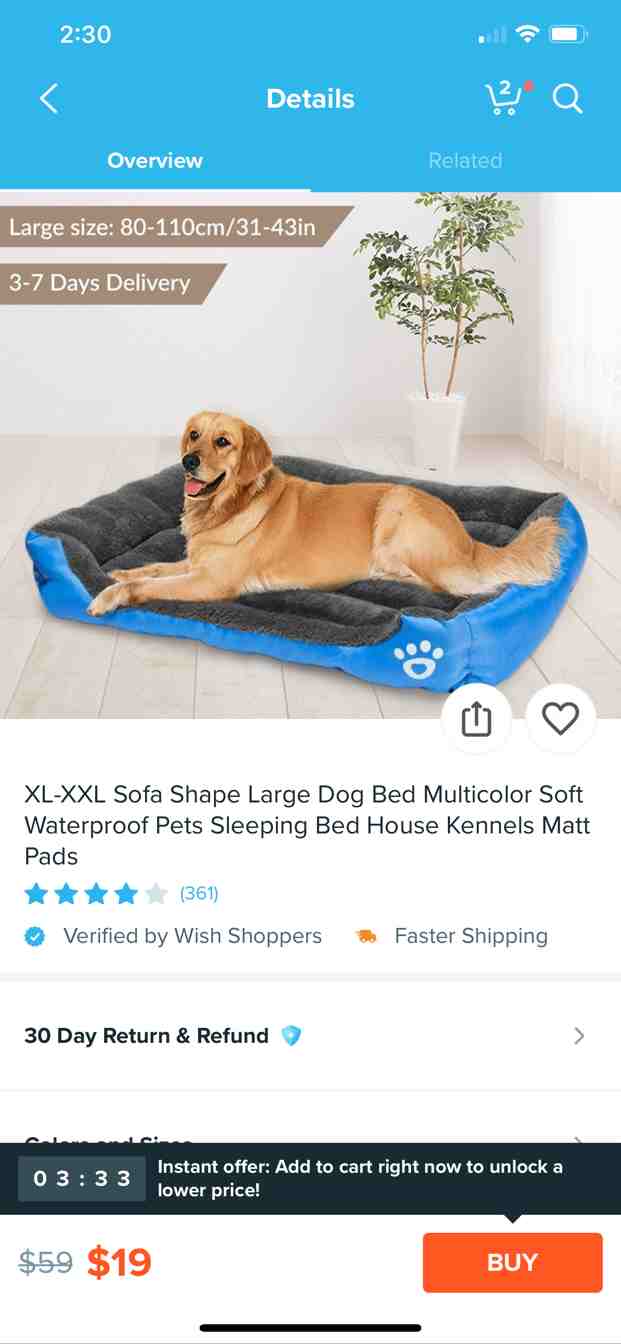
Task: Select the Overview tab
Action: (155, 161)
